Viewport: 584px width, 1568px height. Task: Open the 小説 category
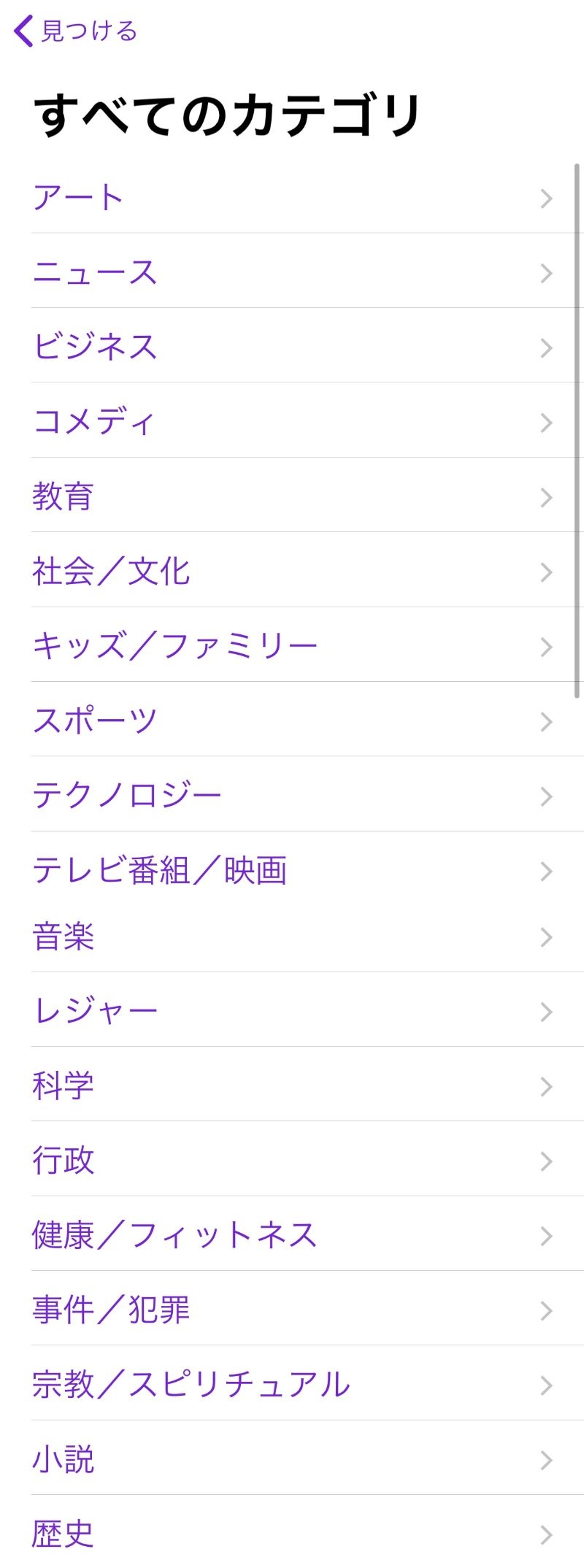pos(64,1459)
